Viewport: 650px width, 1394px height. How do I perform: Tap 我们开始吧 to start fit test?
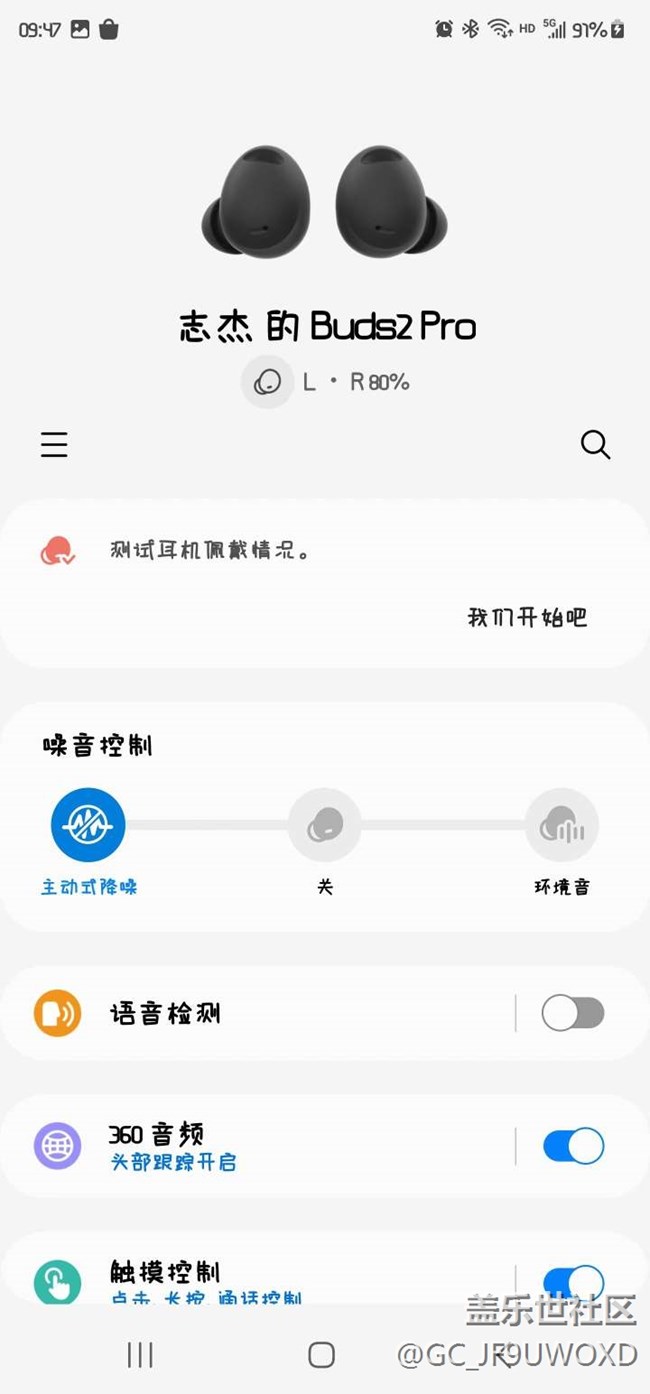[527, 617]
